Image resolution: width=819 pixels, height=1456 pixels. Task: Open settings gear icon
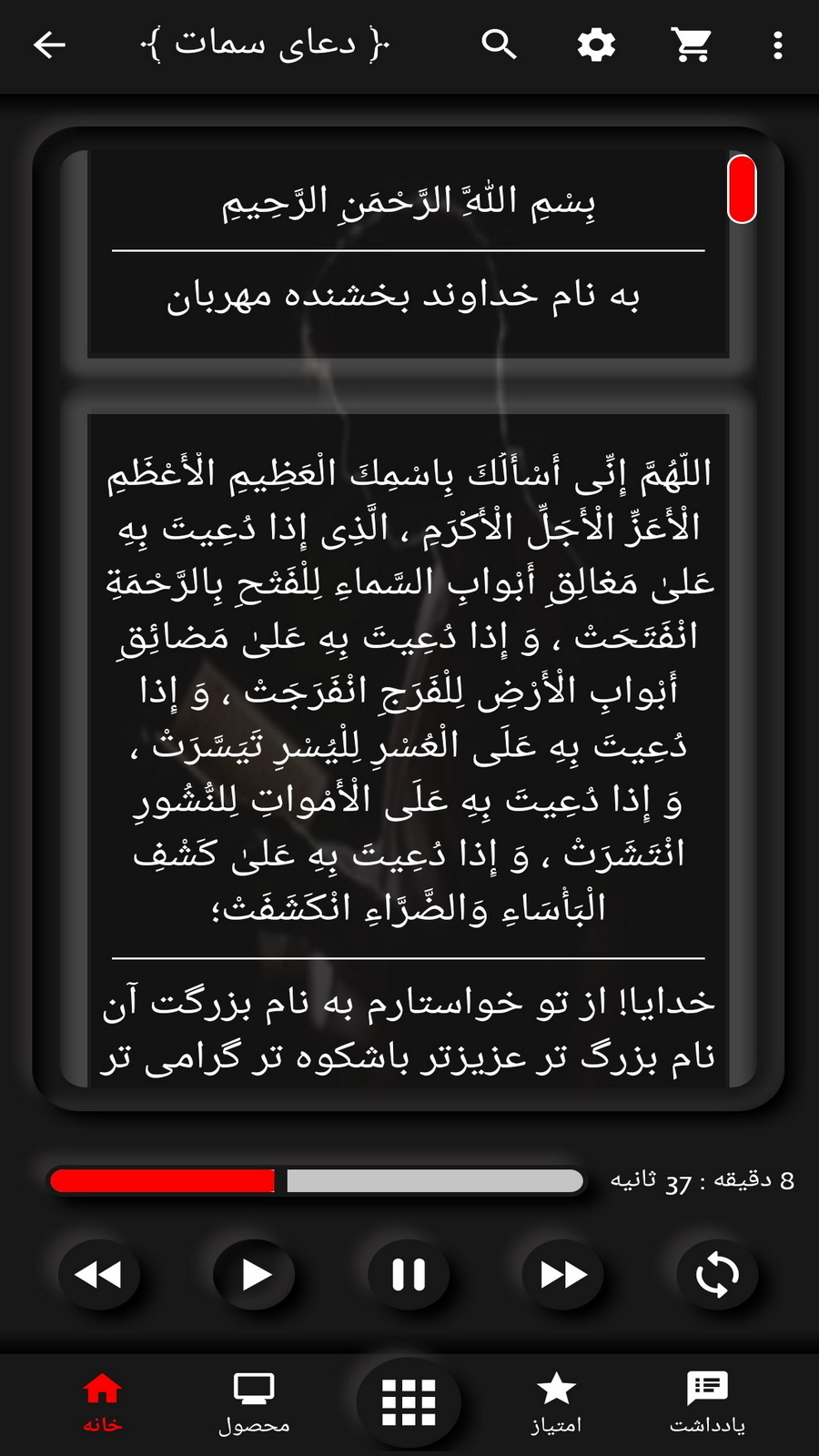596,45
